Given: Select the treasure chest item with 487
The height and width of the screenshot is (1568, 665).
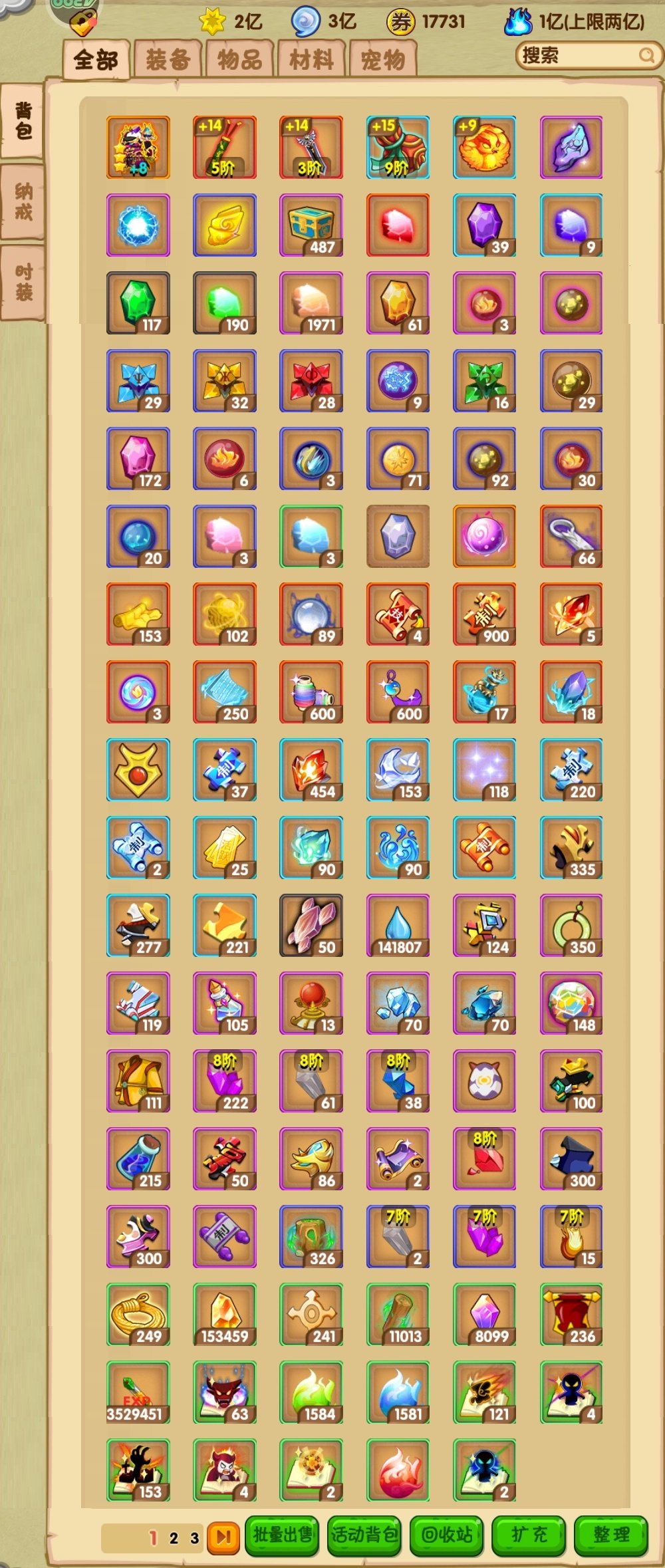Looking at the screenshot, I should click(x=311, y=225).
